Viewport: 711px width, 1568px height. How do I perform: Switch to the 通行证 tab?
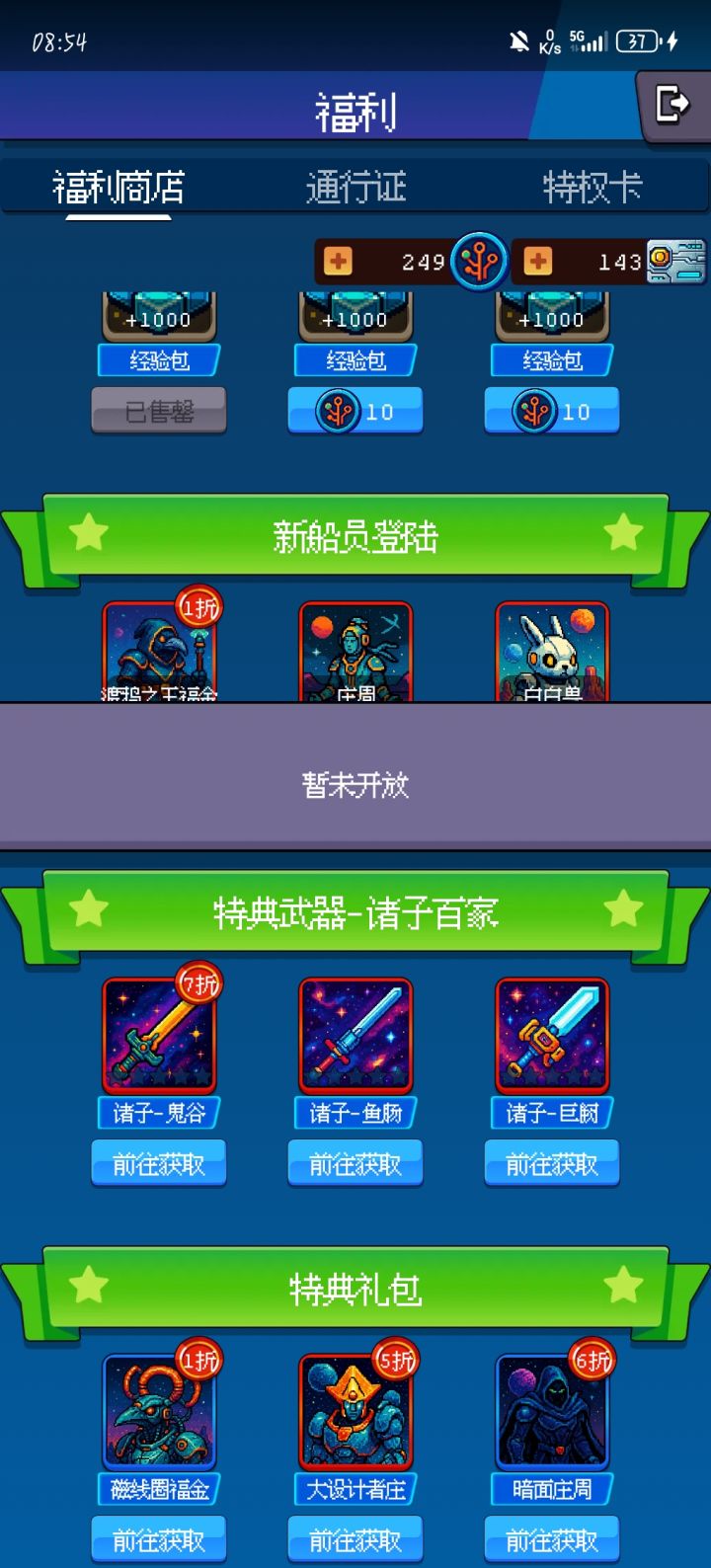(x=355, y=185)
